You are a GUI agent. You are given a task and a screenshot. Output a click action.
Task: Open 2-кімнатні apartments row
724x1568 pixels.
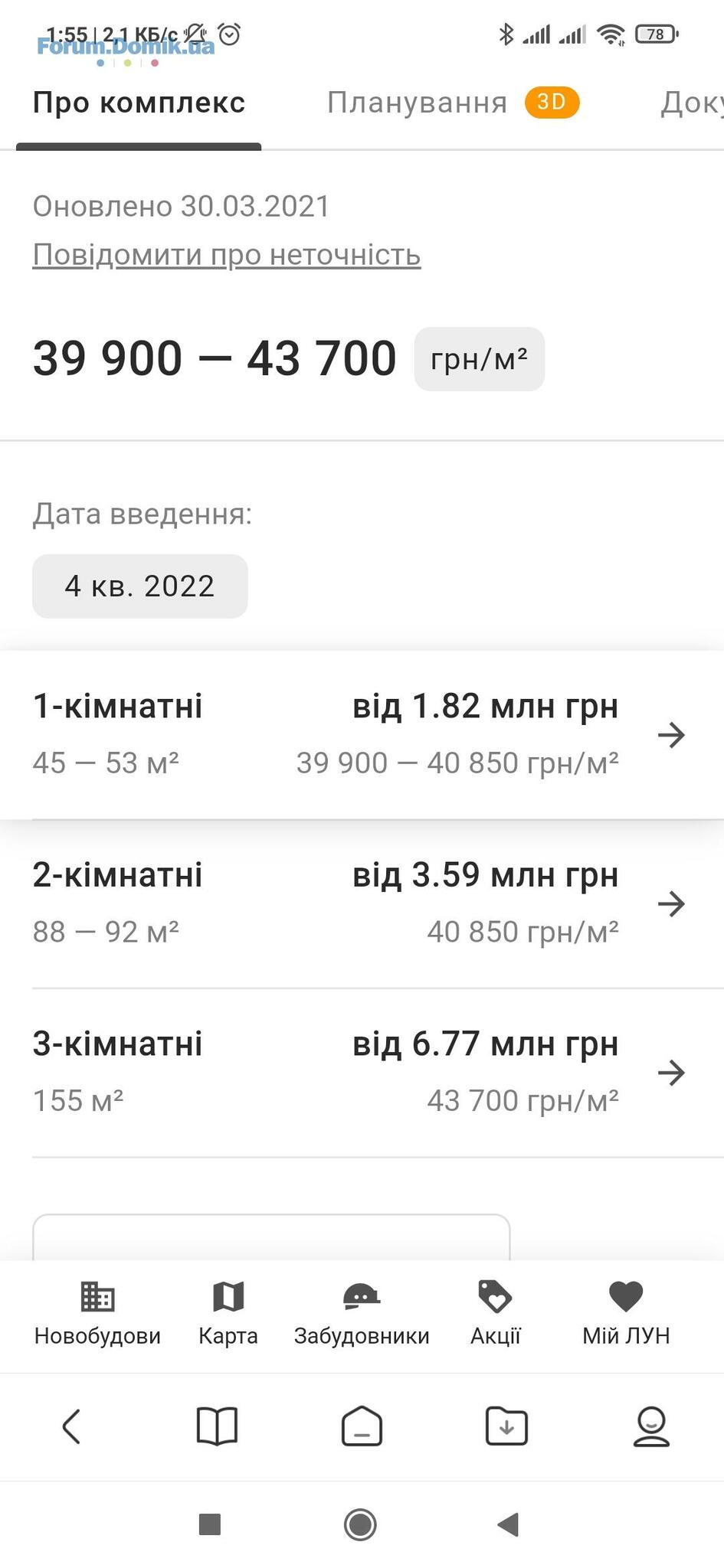pos(362,903)
